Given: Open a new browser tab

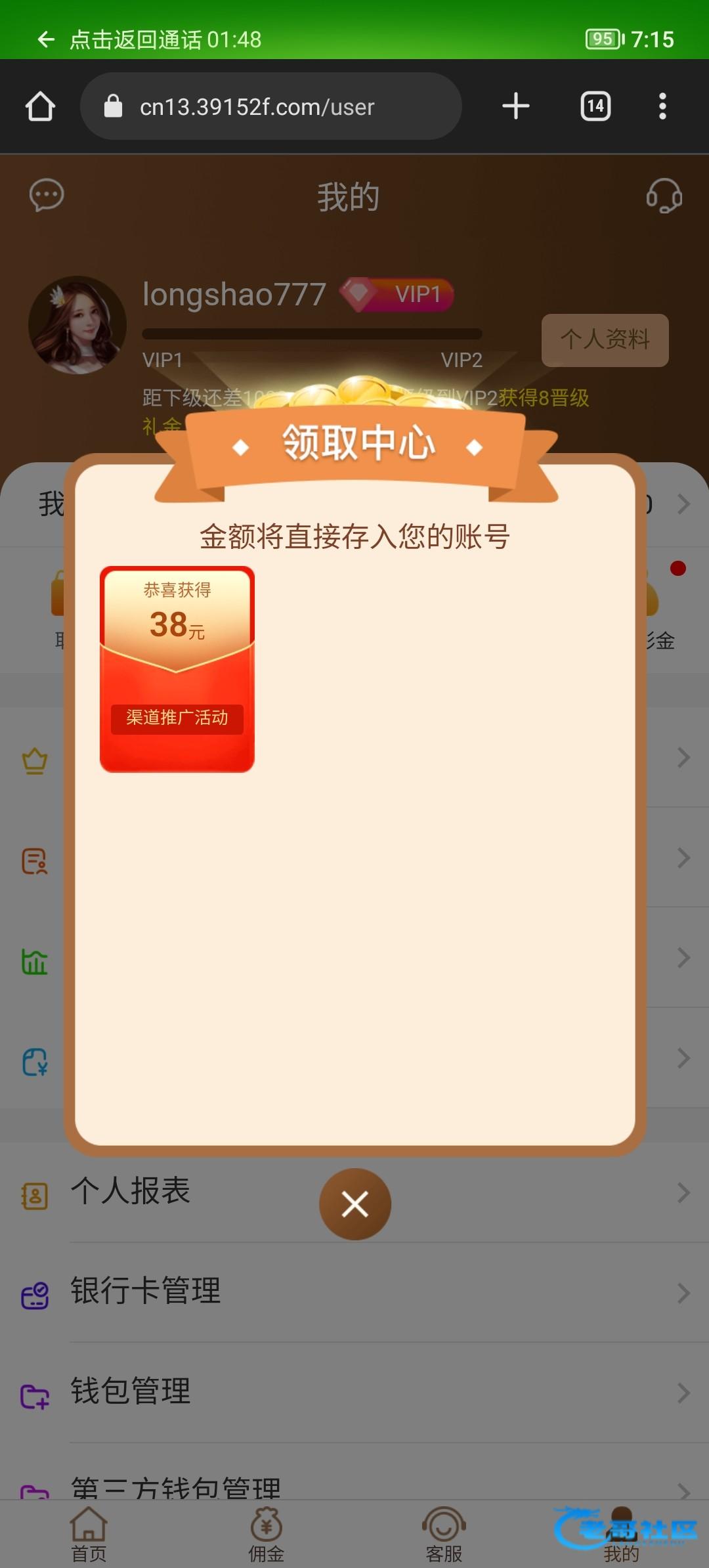Looking at the screenshot, I should 515,106.
